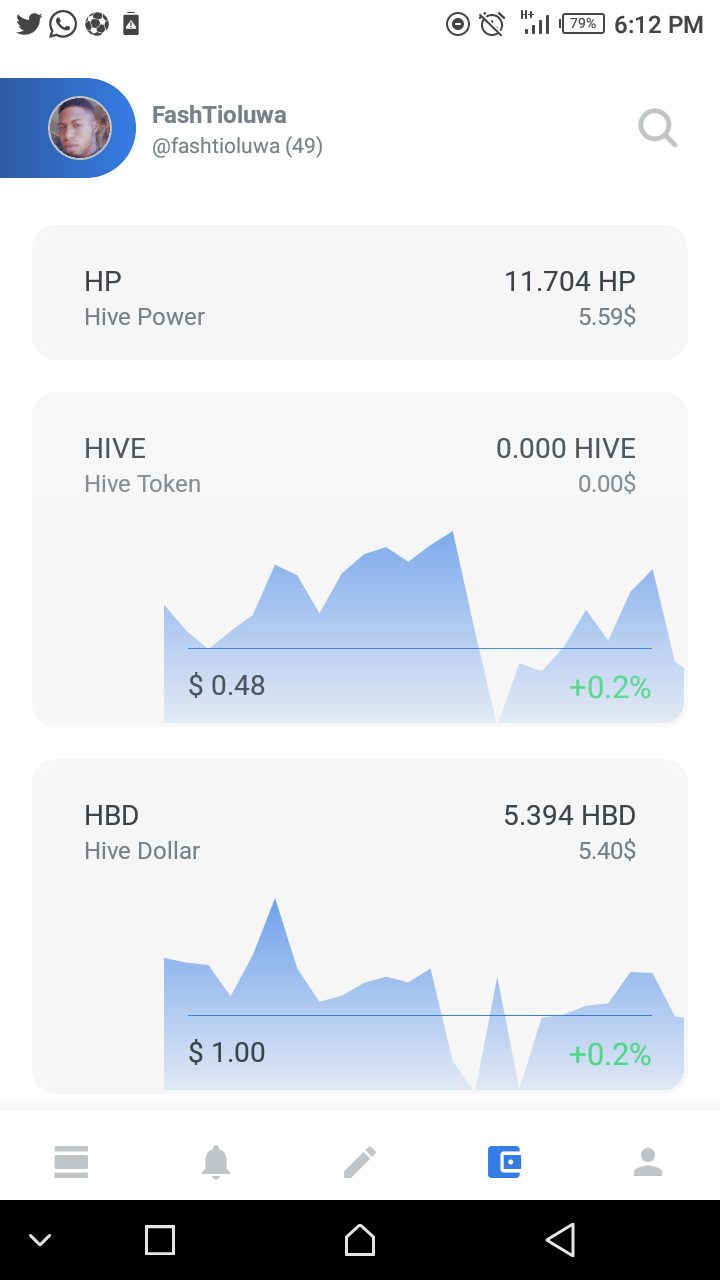Tap the system home button
The image size is (720, 1280).
coord(360,1240)
